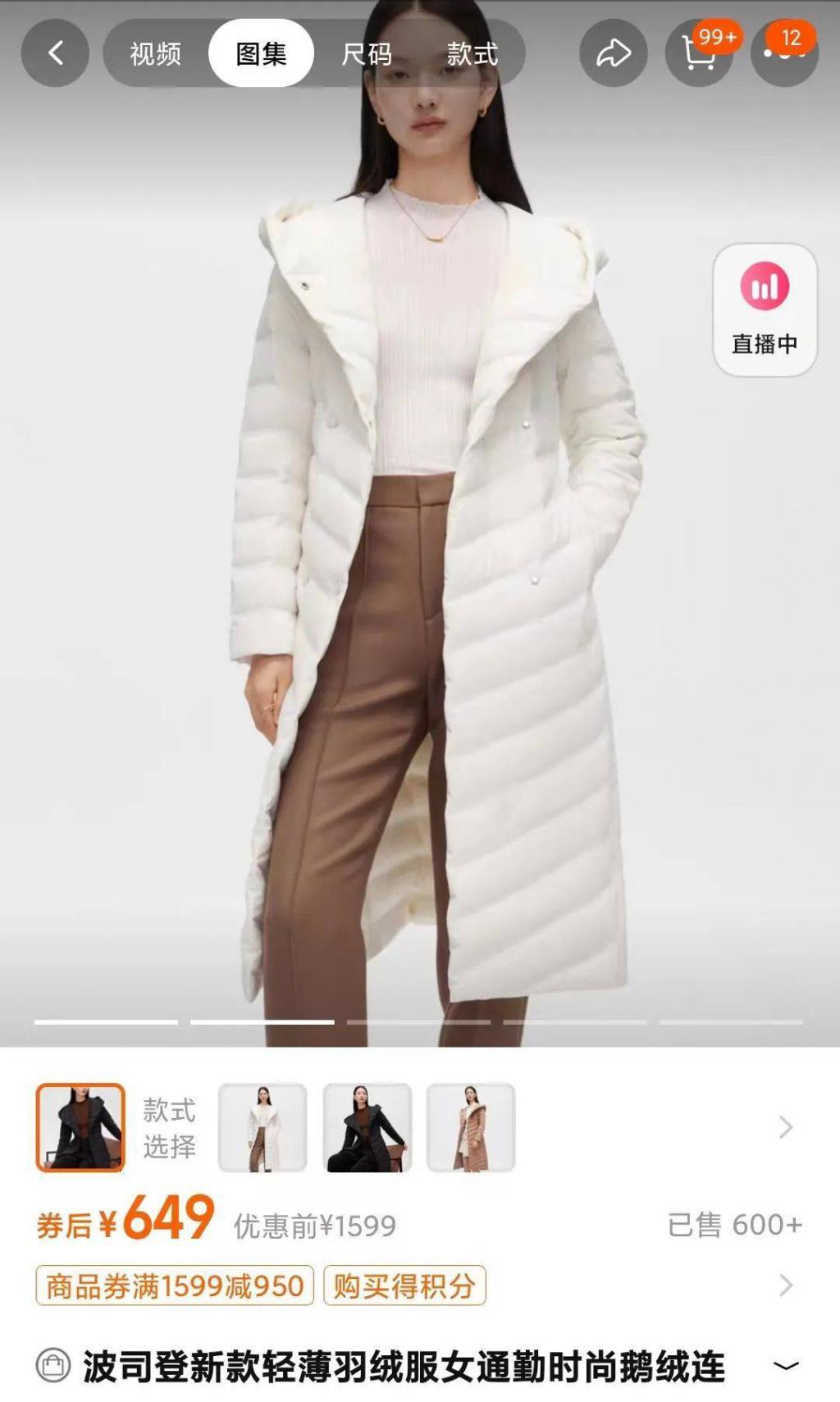The width and height of the screenshot is (840, 1402).
Task: Share this product
Action: tap(613, 54)
